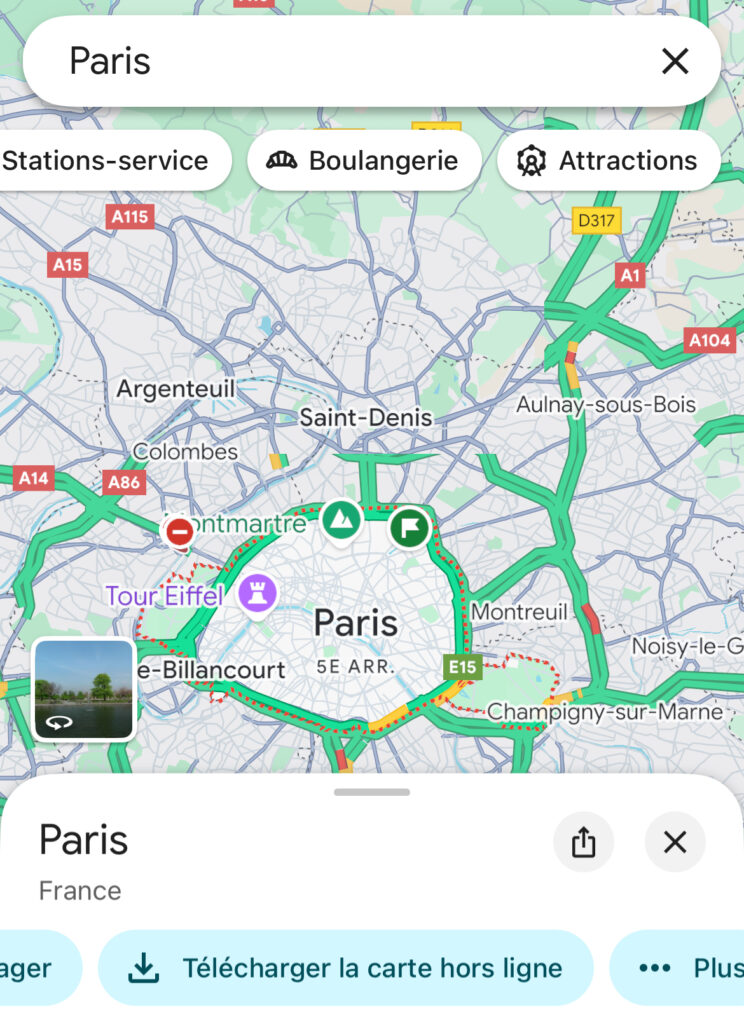Dismiss the Paris info card with X

click(x=675, y=842)
